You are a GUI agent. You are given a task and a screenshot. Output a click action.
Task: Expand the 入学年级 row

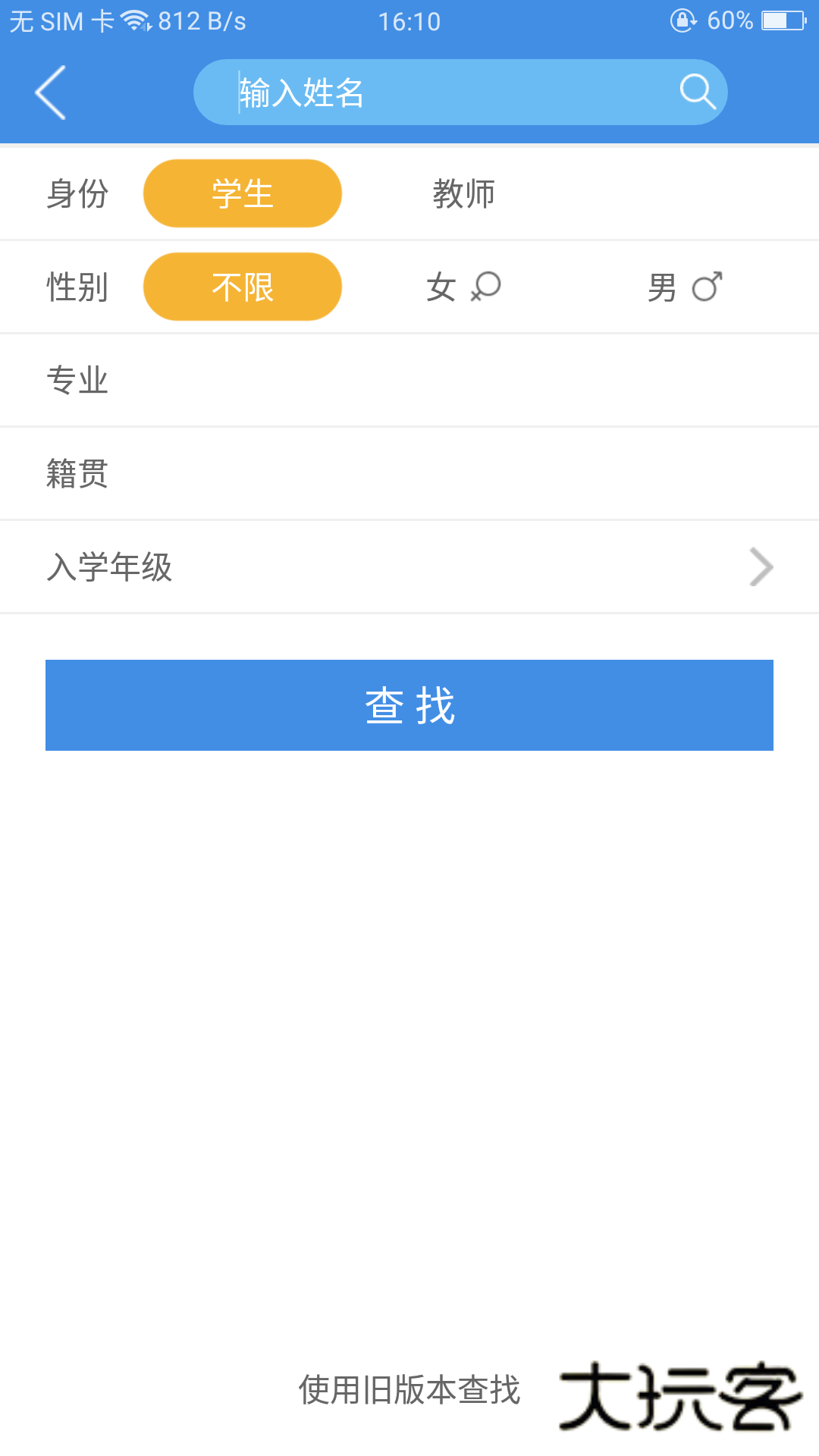(x=409, y=566)
